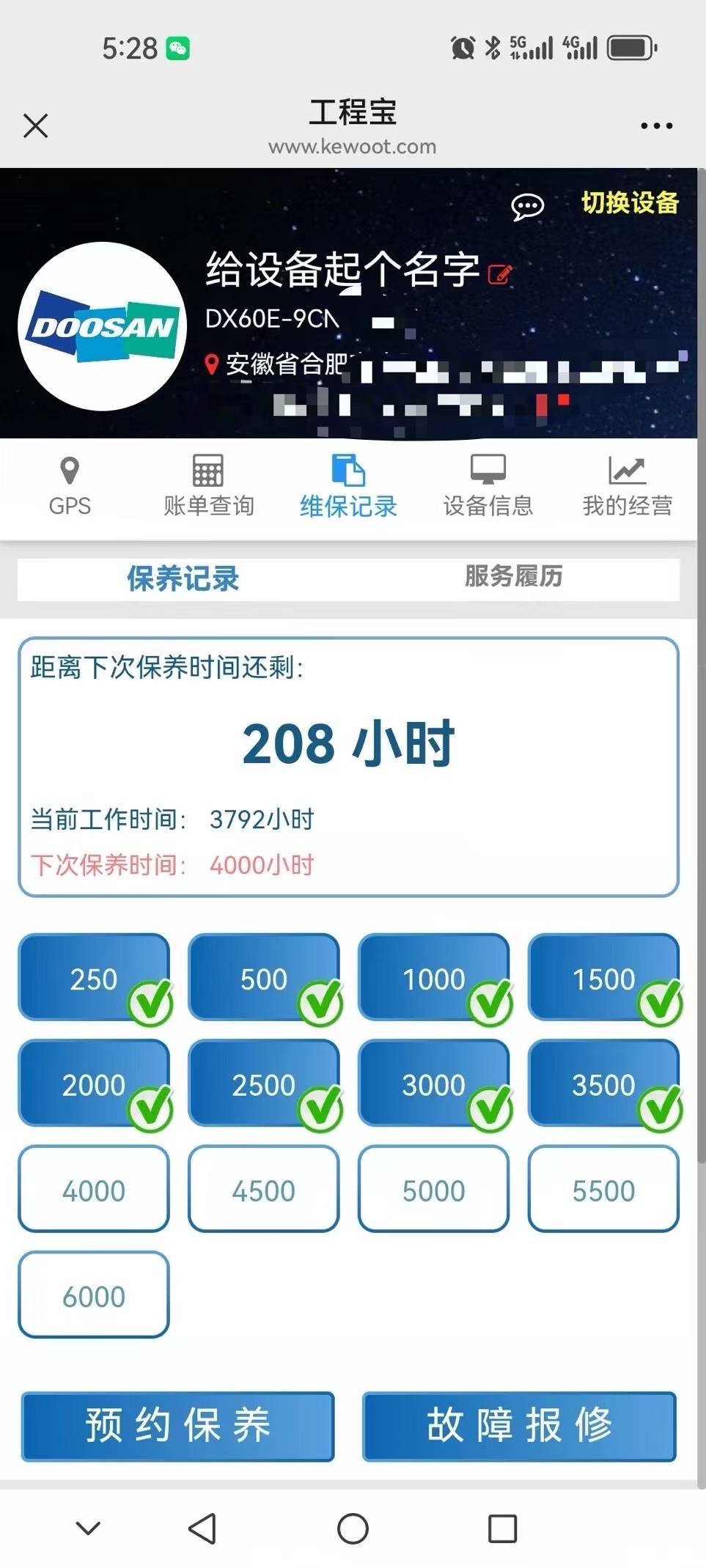Open the message chat bubble icon
Image resolution: width=706 pixels, height=1568 pixels.
tap(527, 207)
